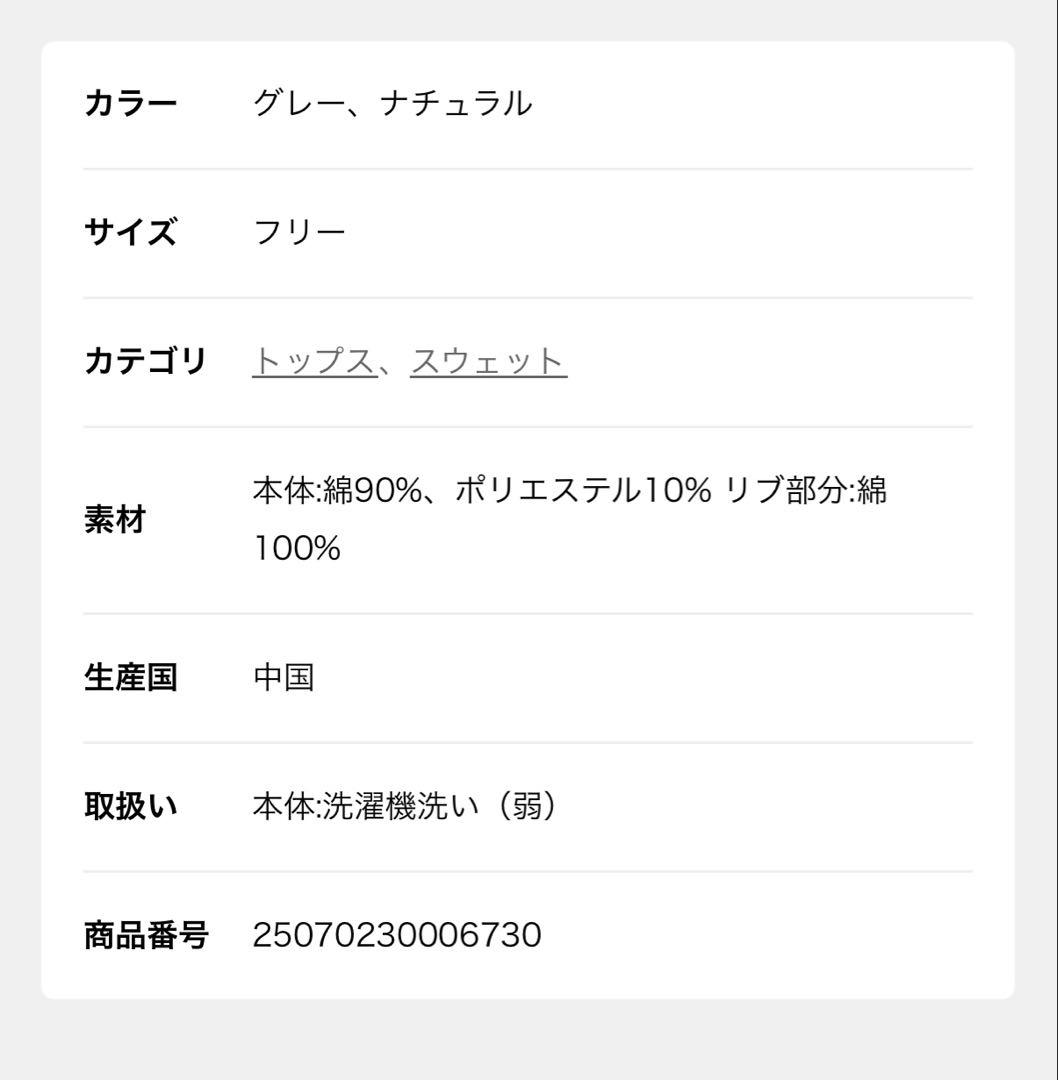Select the color value グレー、ナチュラル
The height and width of the screenshot is (1080, 1058).
tap(395, 100)
